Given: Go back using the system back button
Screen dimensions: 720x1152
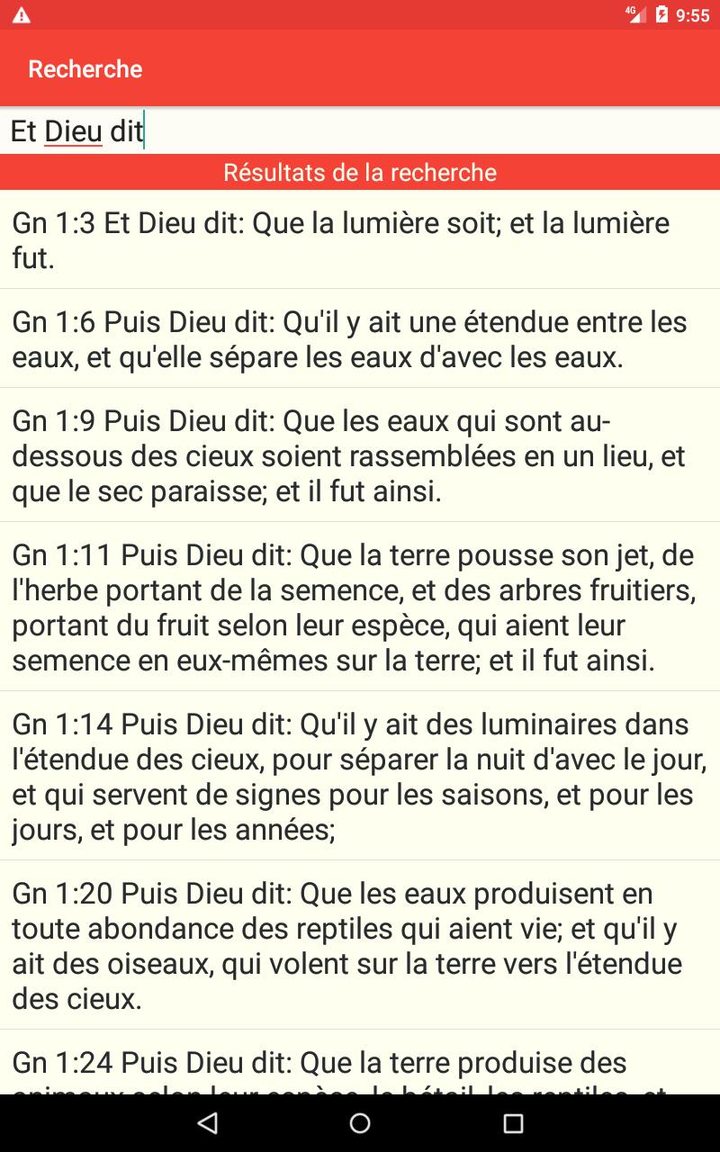Looking at the screenshot, I should tap(207, 1123).
